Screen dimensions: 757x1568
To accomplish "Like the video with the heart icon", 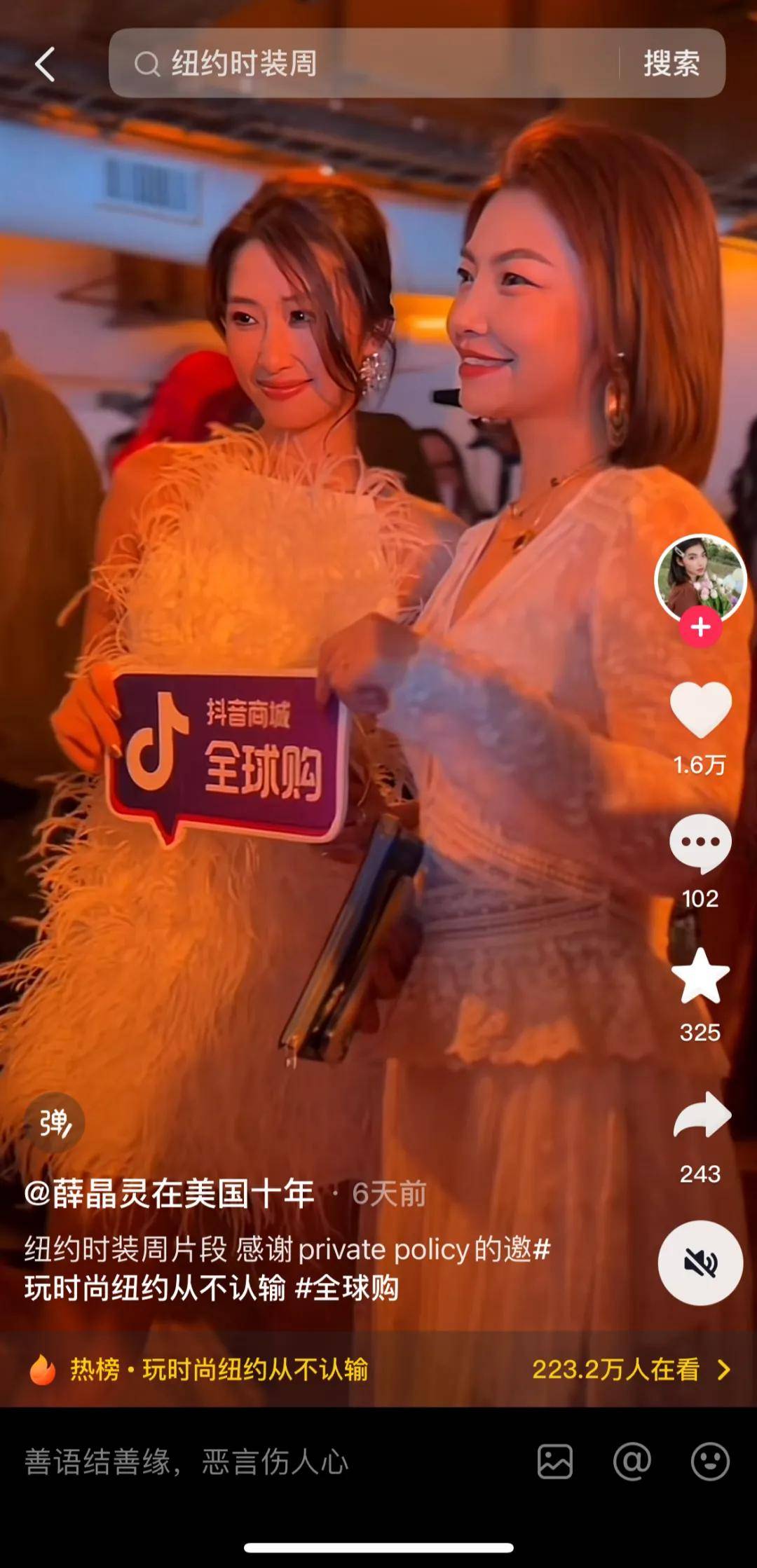I will 700,710.
